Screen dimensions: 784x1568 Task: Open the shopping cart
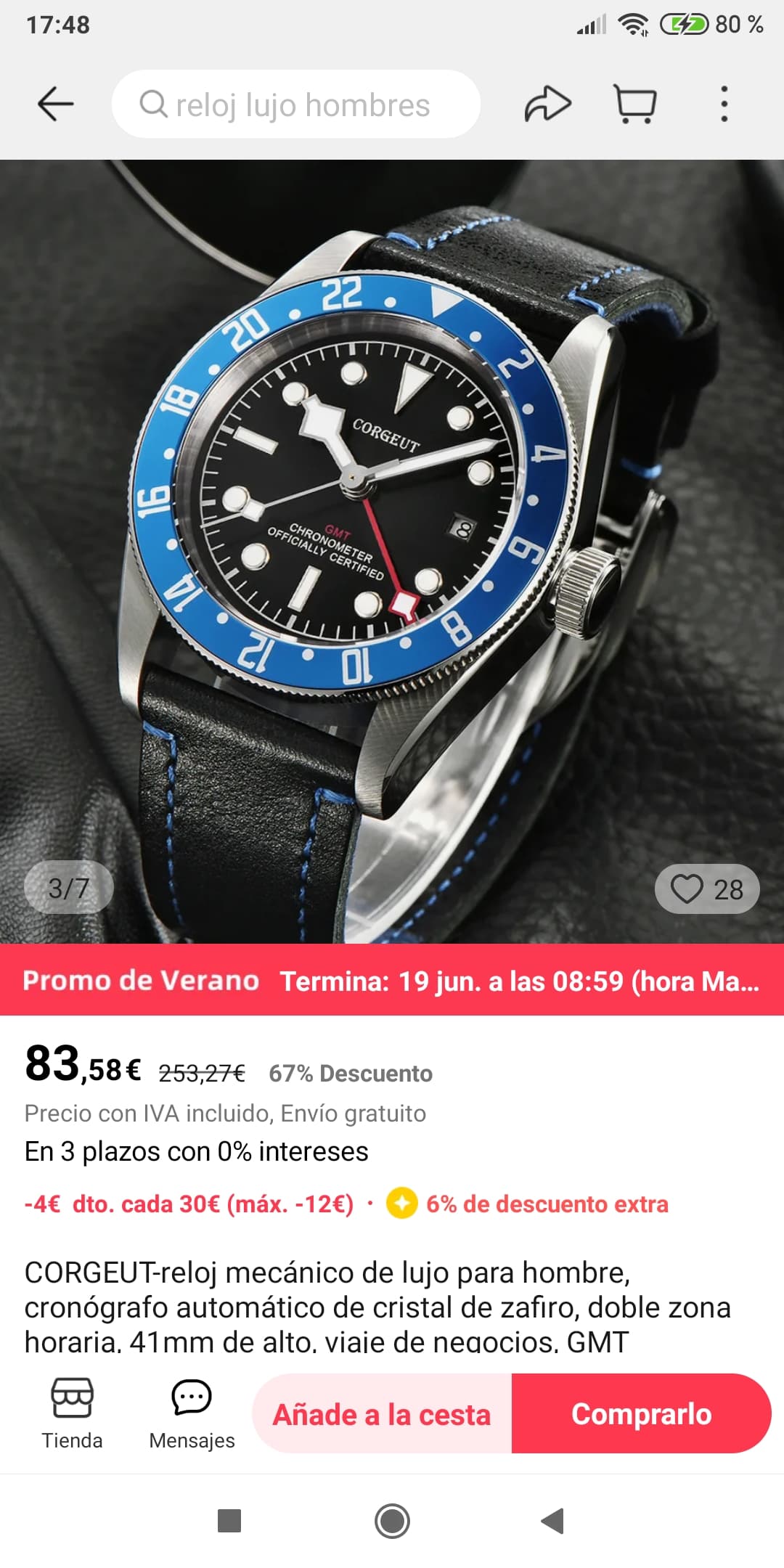click(x=635, y=104)
